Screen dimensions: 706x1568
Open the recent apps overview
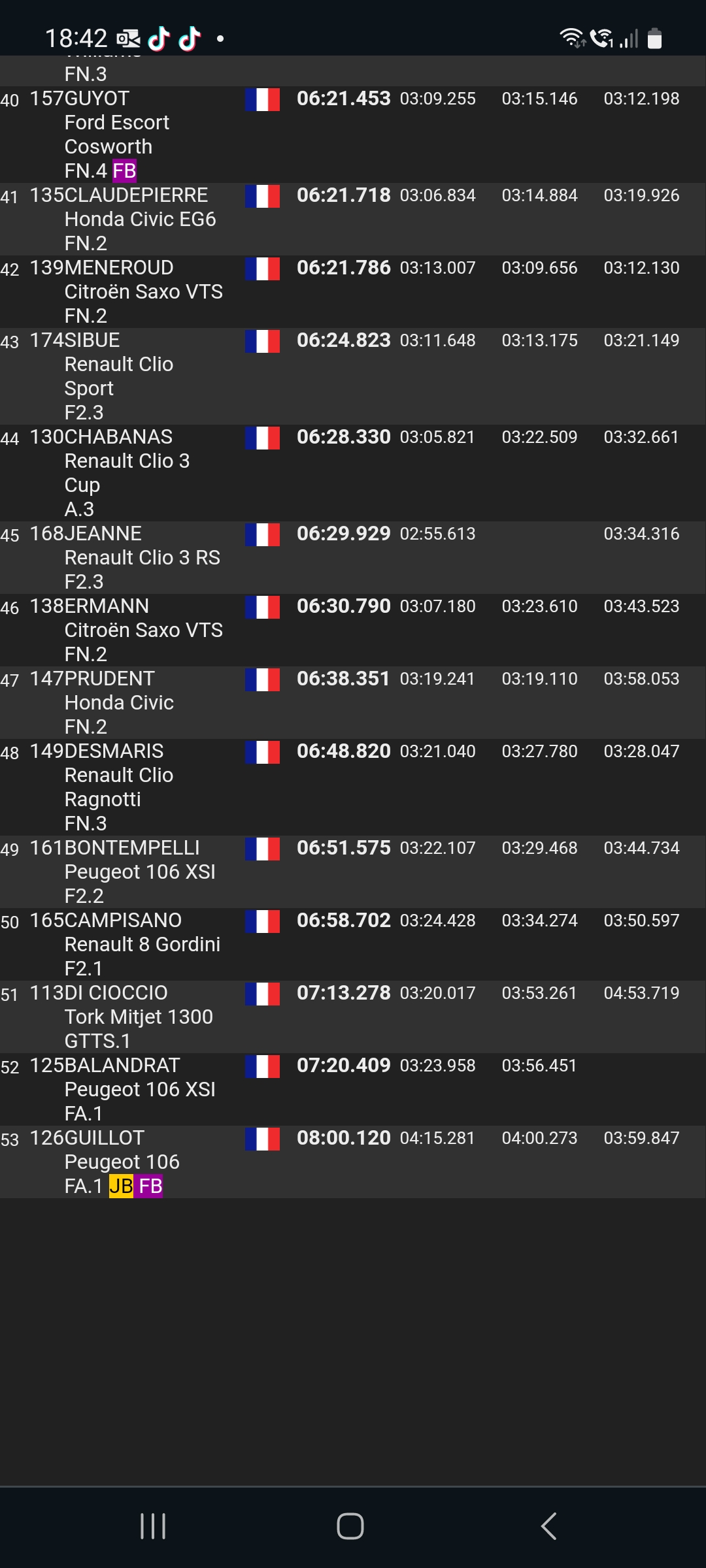[x=153, y=1526]
